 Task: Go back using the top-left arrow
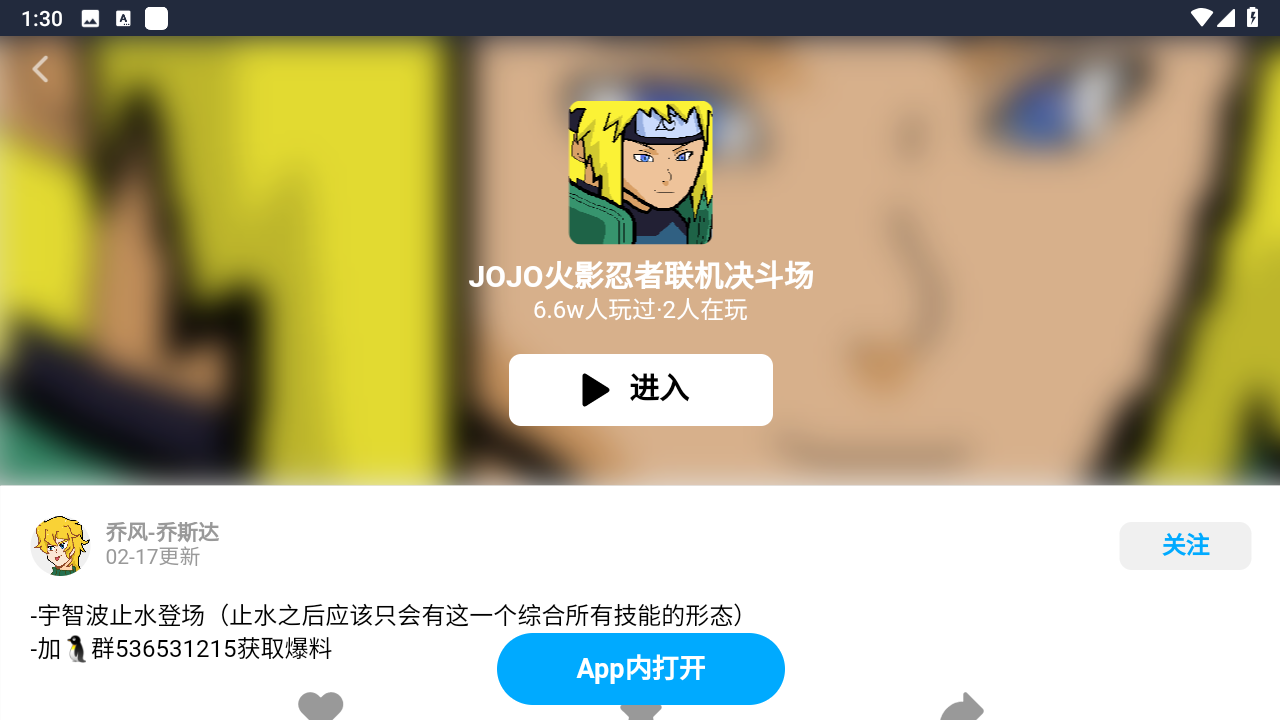[x=40, y=69]
